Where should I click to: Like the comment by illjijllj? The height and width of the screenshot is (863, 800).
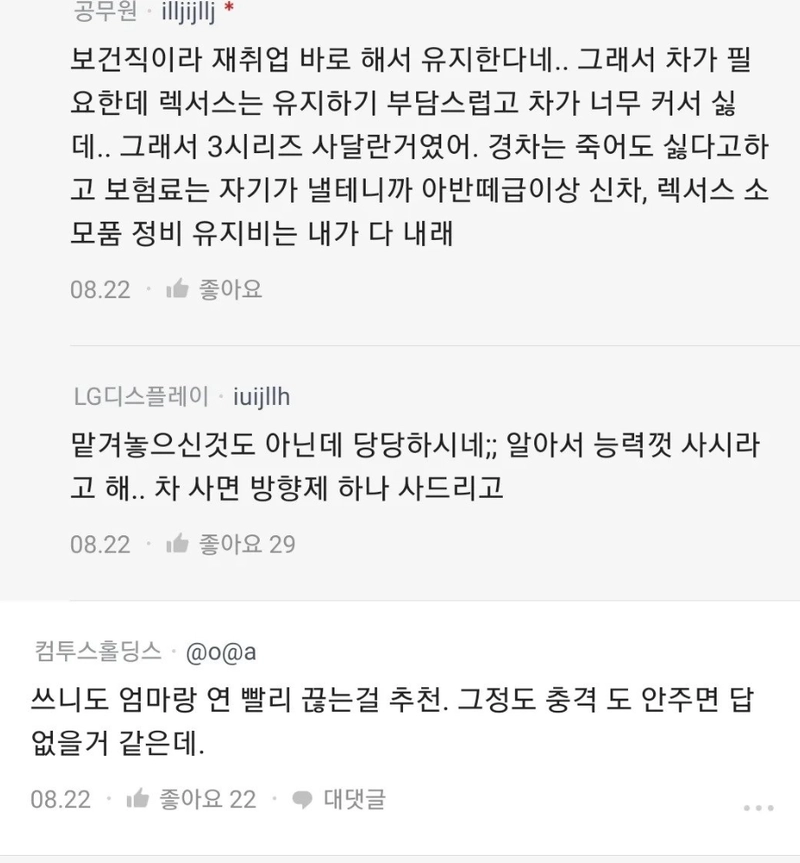pyautogui.click(x=214, y=290)
